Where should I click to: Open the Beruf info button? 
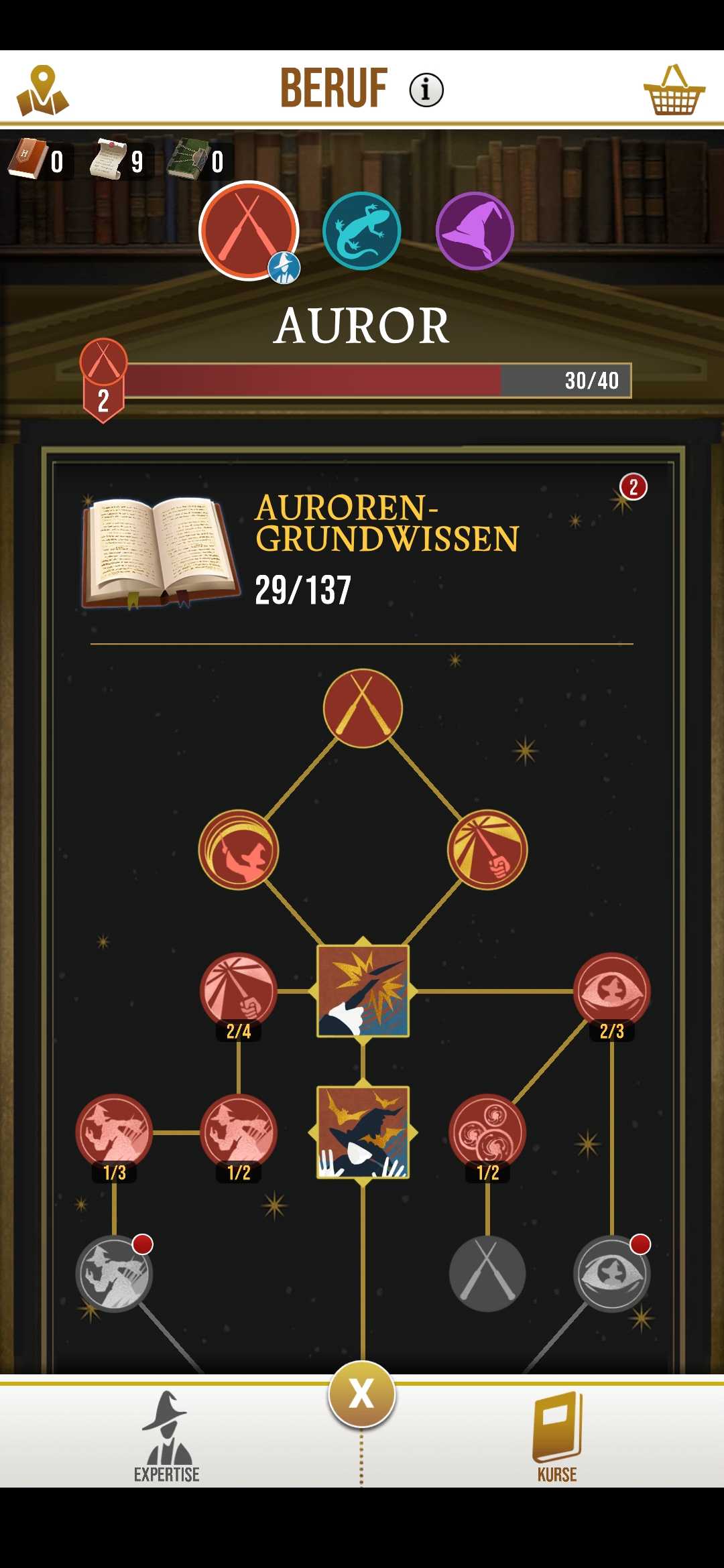tap(426, 90)
